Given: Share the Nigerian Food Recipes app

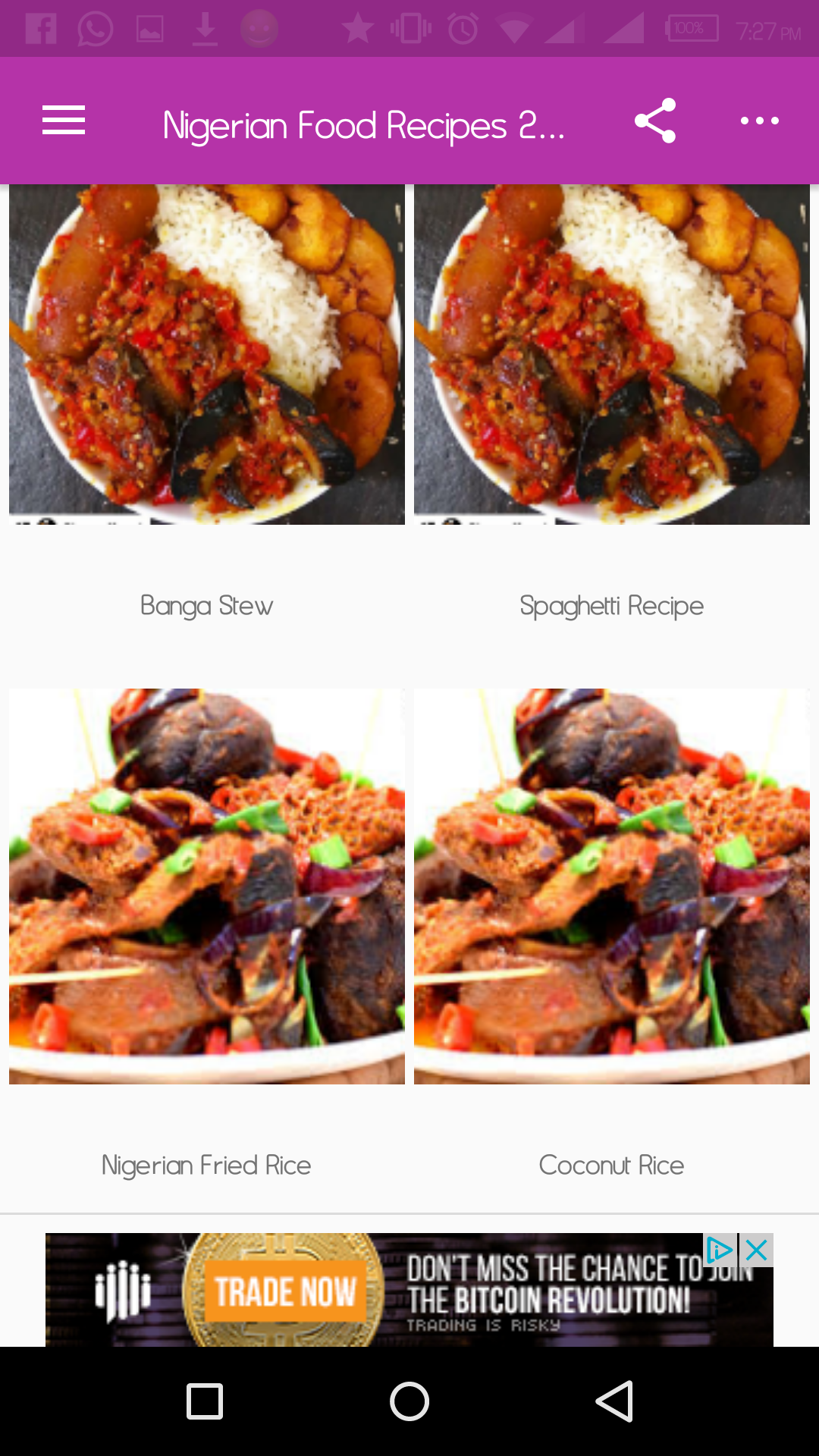Looking at the screenshot, I should click(x=655, y=121).
